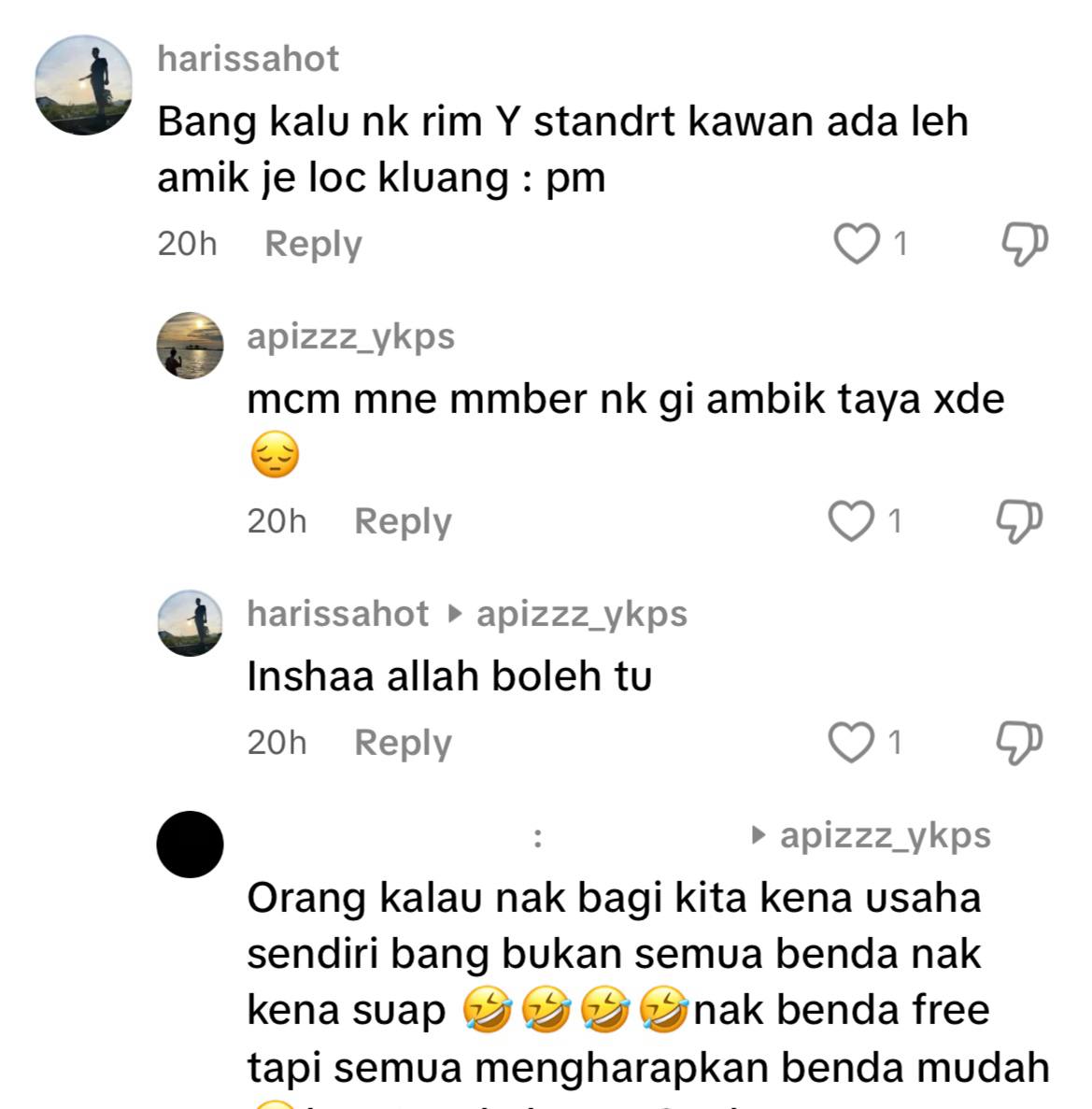The width and height of the screenshot is (1092, 1109).
Task: Like apizzz_ykps's comment about ambik taya
Action: coord(851,520)
